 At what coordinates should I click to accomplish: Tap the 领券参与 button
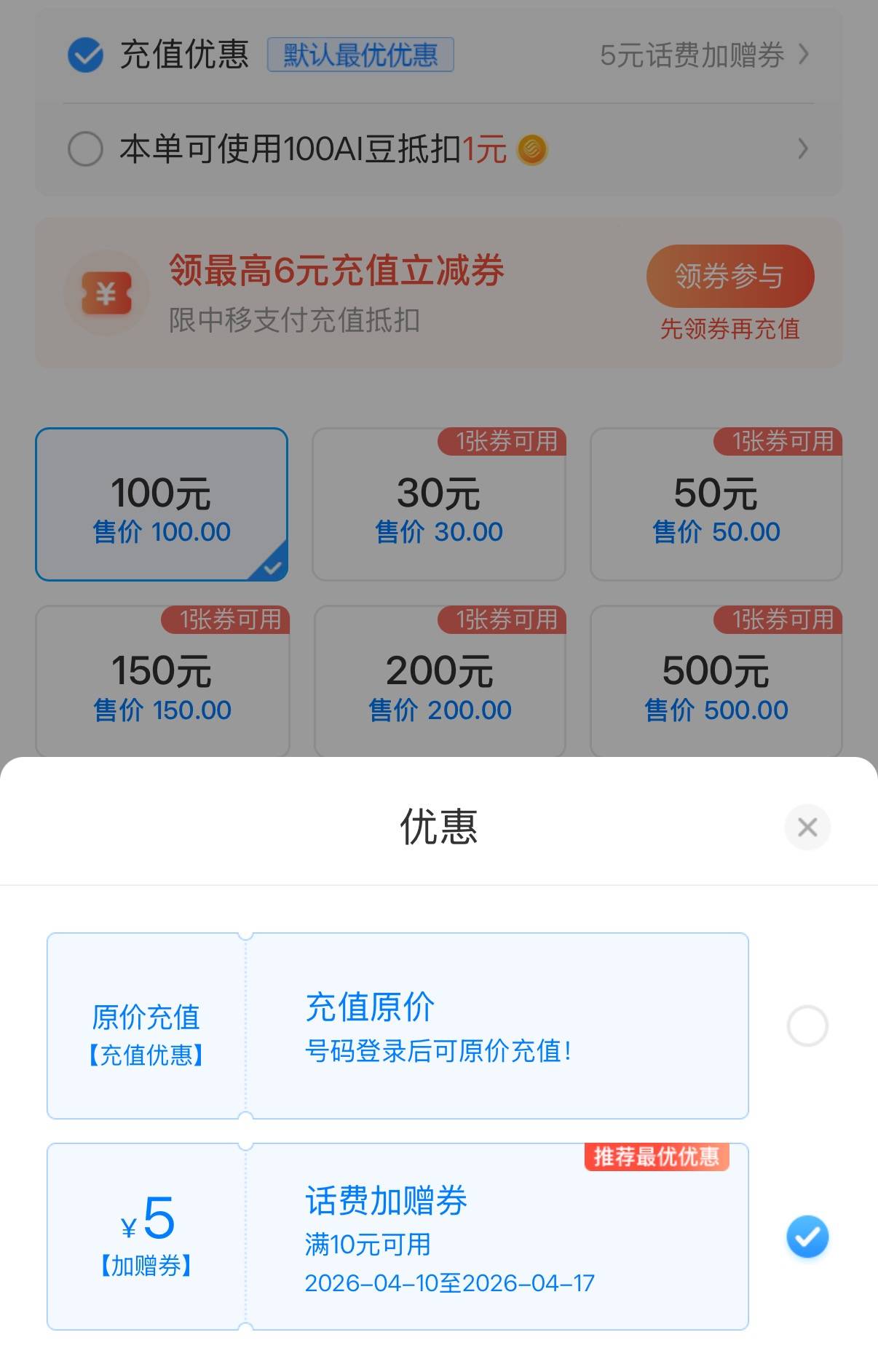(x=729, y=277)
